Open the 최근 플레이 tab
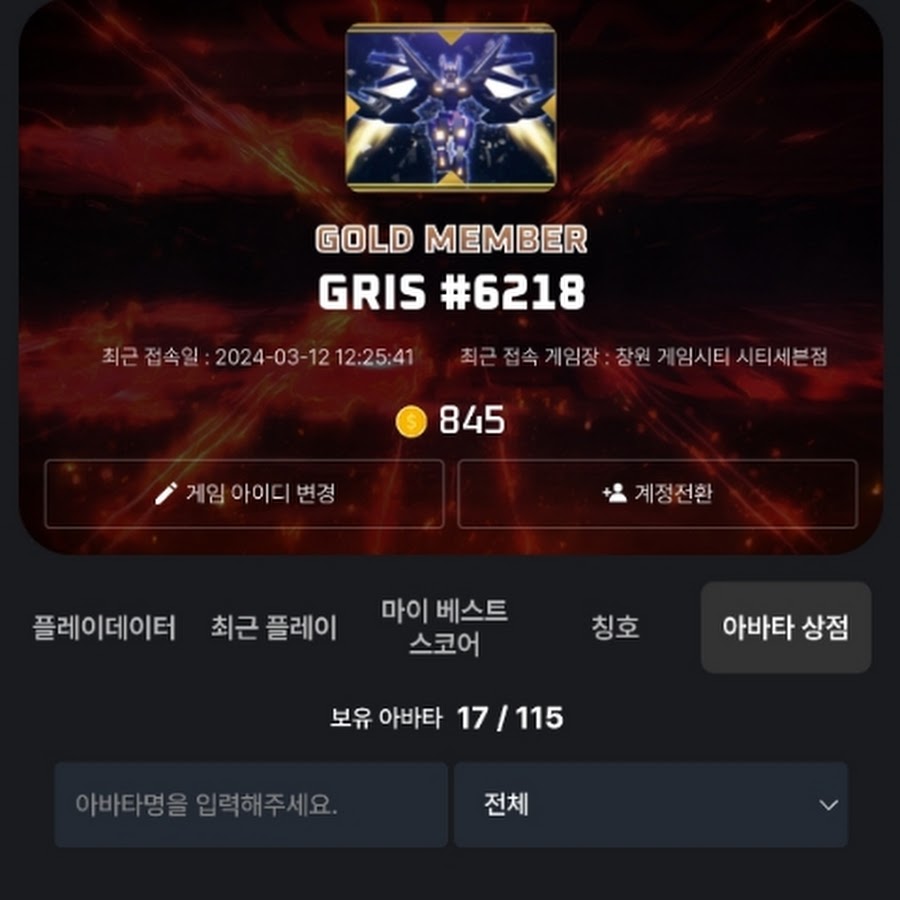Image resolution: width=900 pixels, height=900 pixels. click(x=273, y=628)
